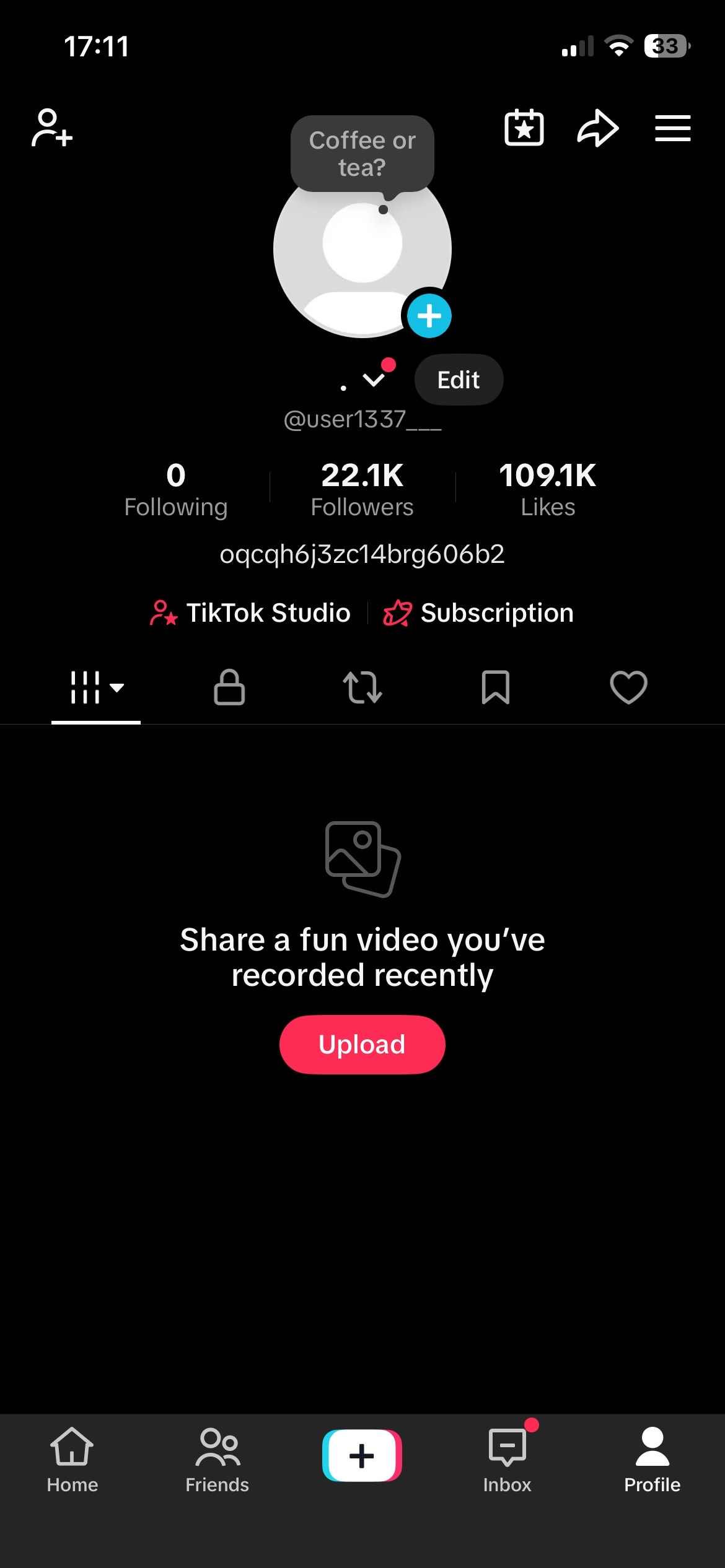Screen dimensions: 725x1568
Task: Open the Subscription settings
Action: coord(479,612)
